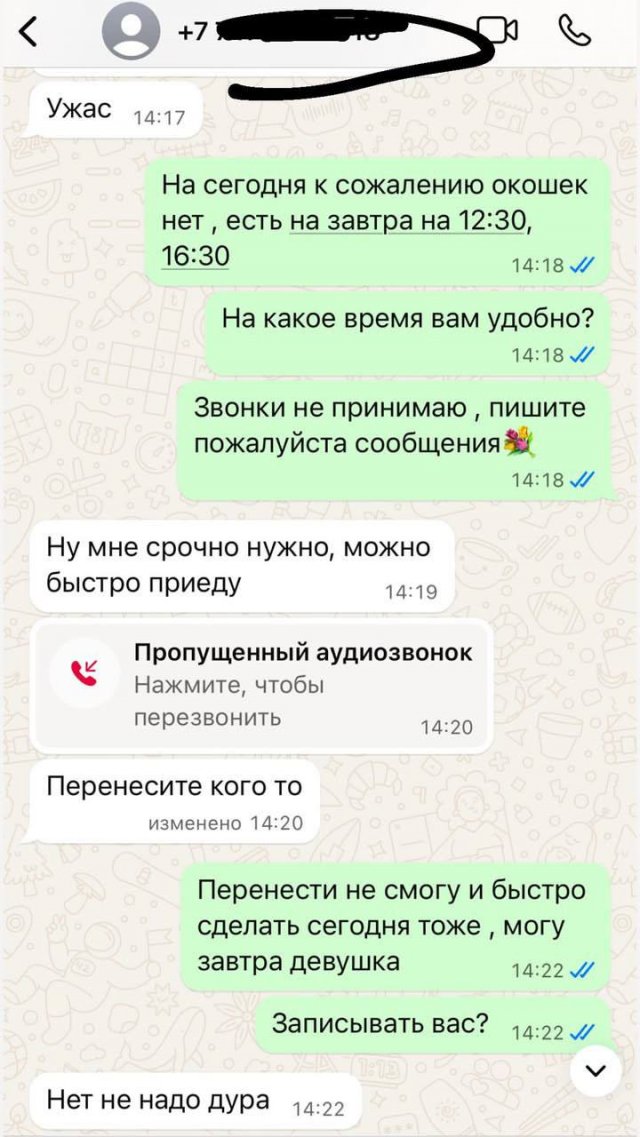640x1137 pixels.
Task: Start a video call
Action: [x=498, y=30]
